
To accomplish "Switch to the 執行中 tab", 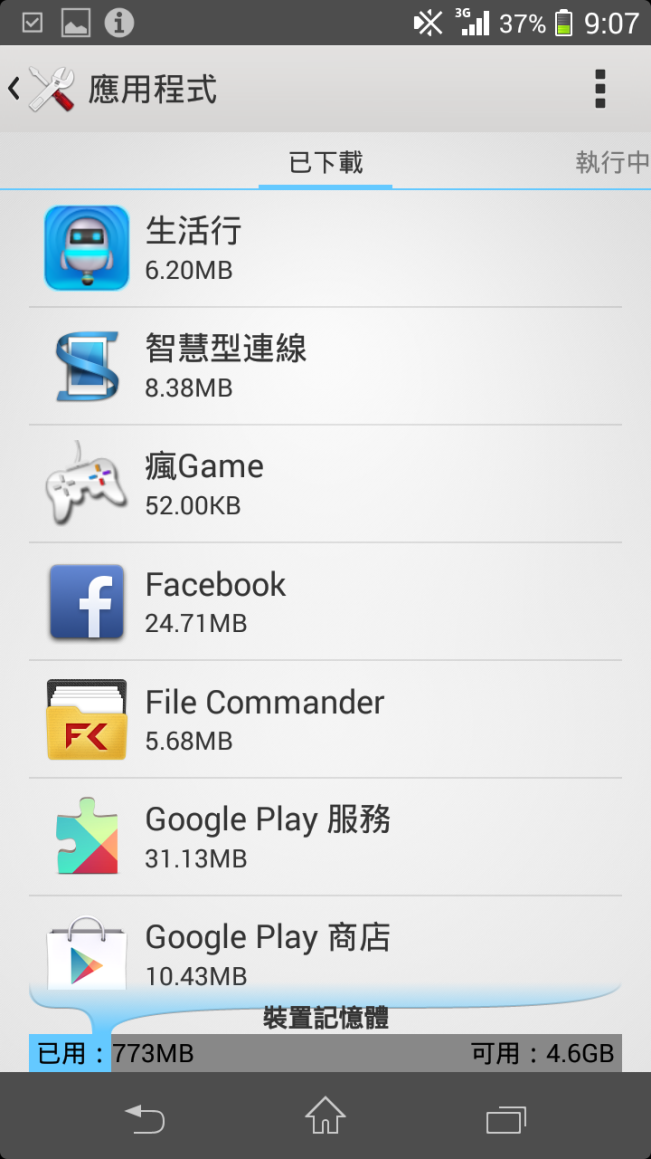I will pos(613,163).
